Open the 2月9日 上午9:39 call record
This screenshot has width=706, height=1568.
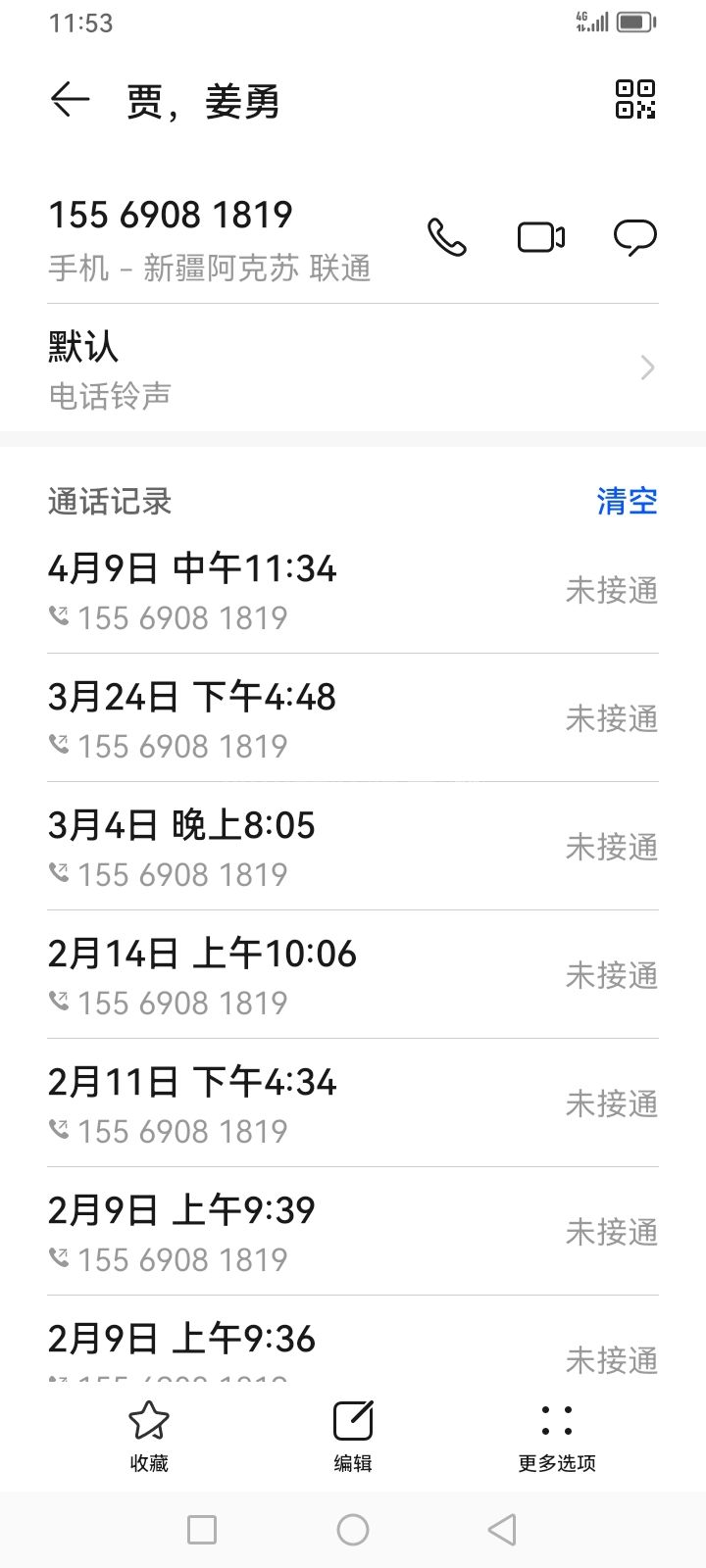[x=353, y=1233]
